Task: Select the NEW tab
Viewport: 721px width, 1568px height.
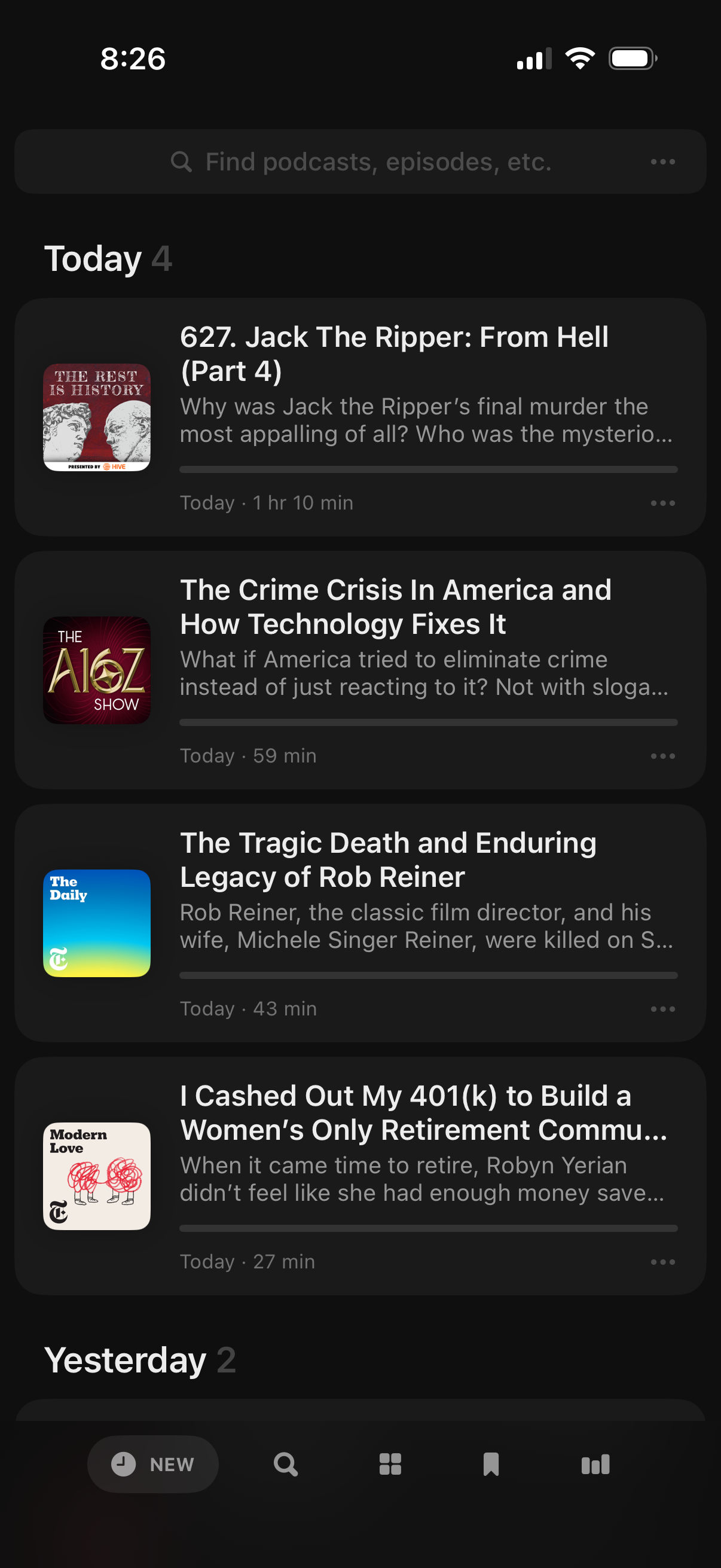Action: point(153,1465)
